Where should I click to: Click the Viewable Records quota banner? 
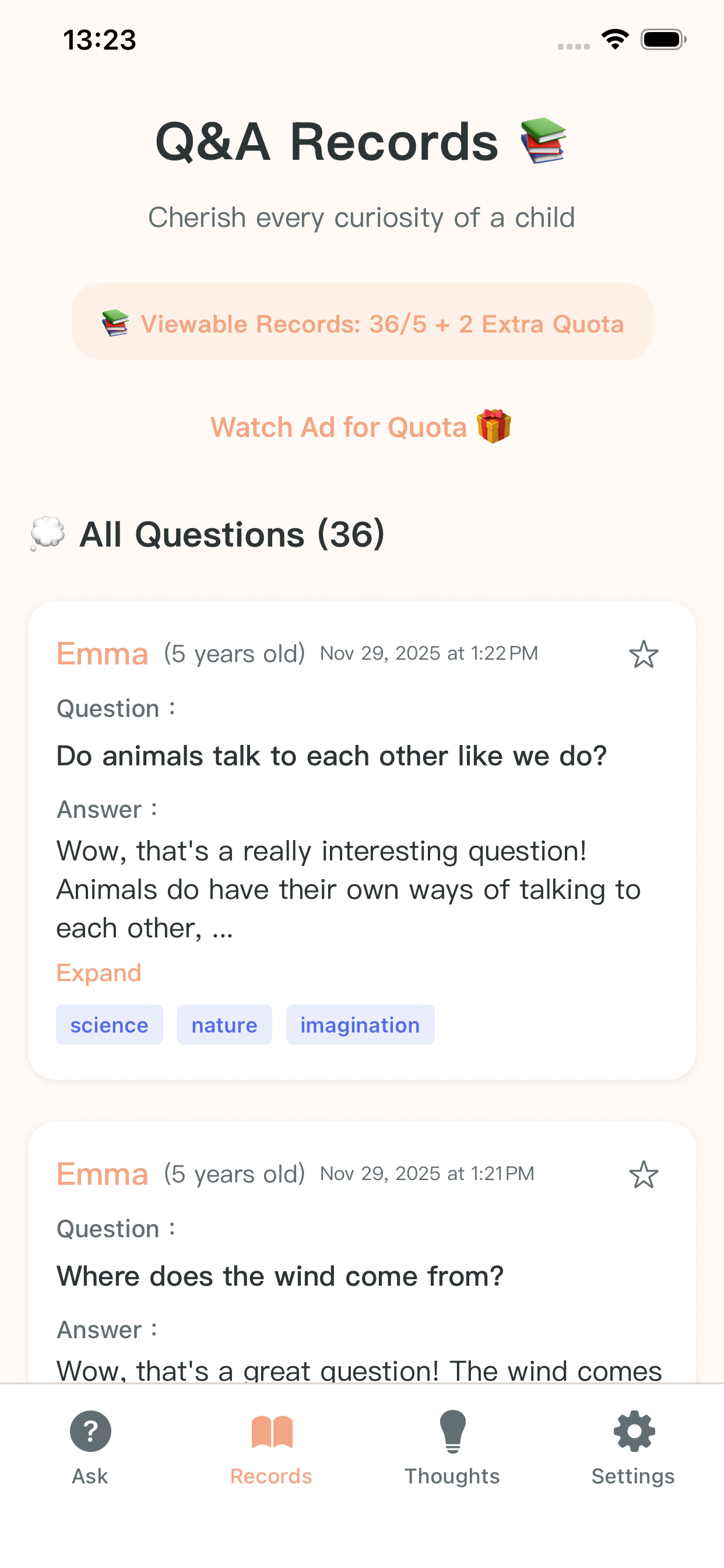(362, 323)
